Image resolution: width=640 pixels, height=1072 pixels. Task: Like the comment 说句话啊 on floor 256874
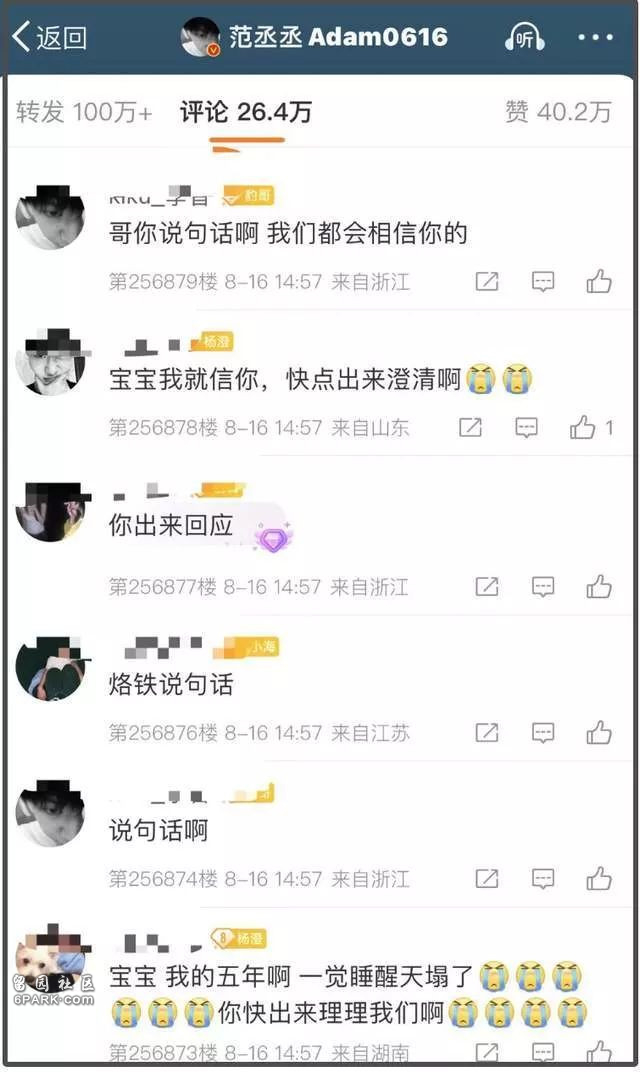tap(599, 879)
